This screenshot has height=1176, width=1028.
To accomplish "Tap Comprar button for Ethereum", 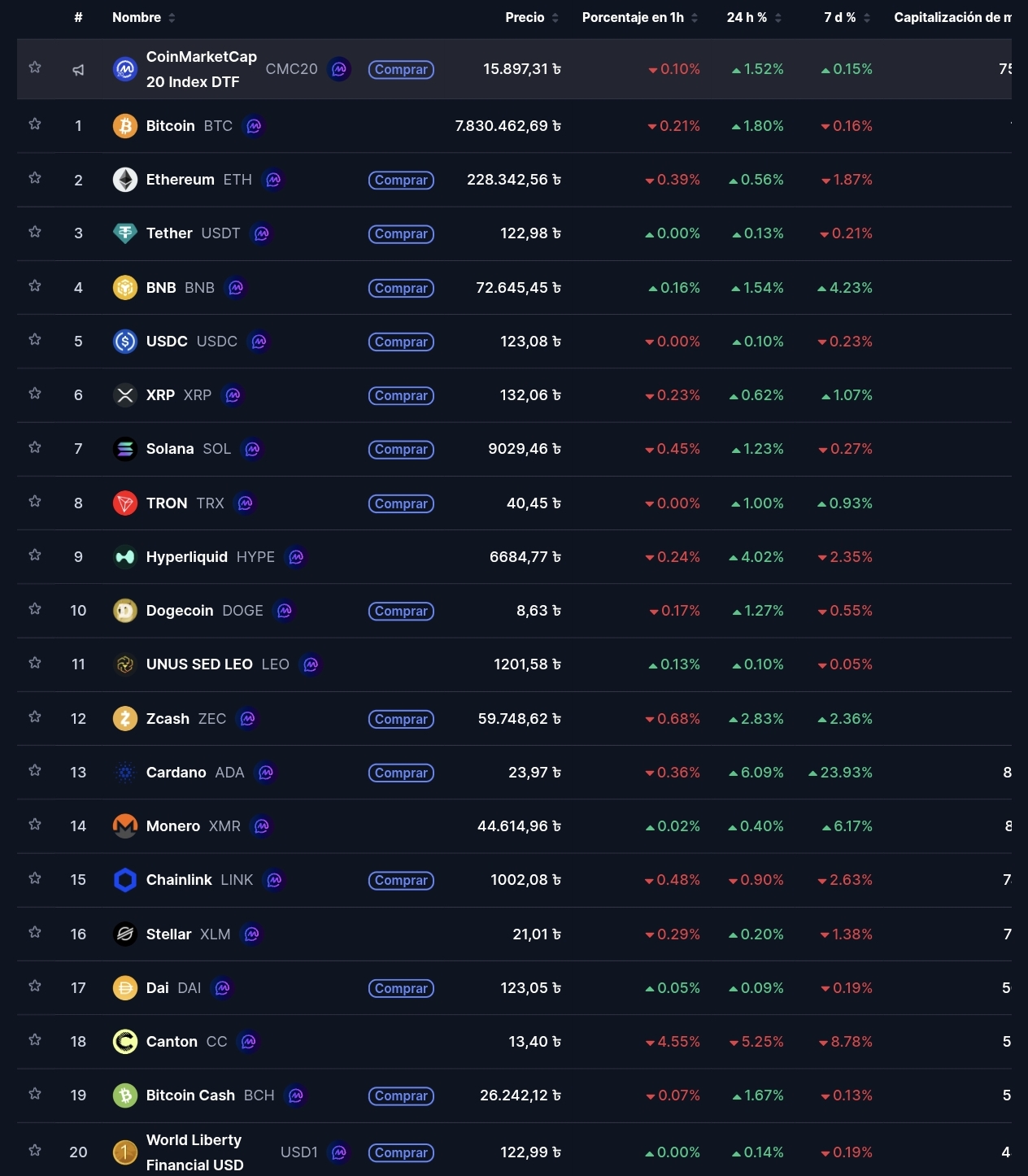I will click(x=401, y=180).
